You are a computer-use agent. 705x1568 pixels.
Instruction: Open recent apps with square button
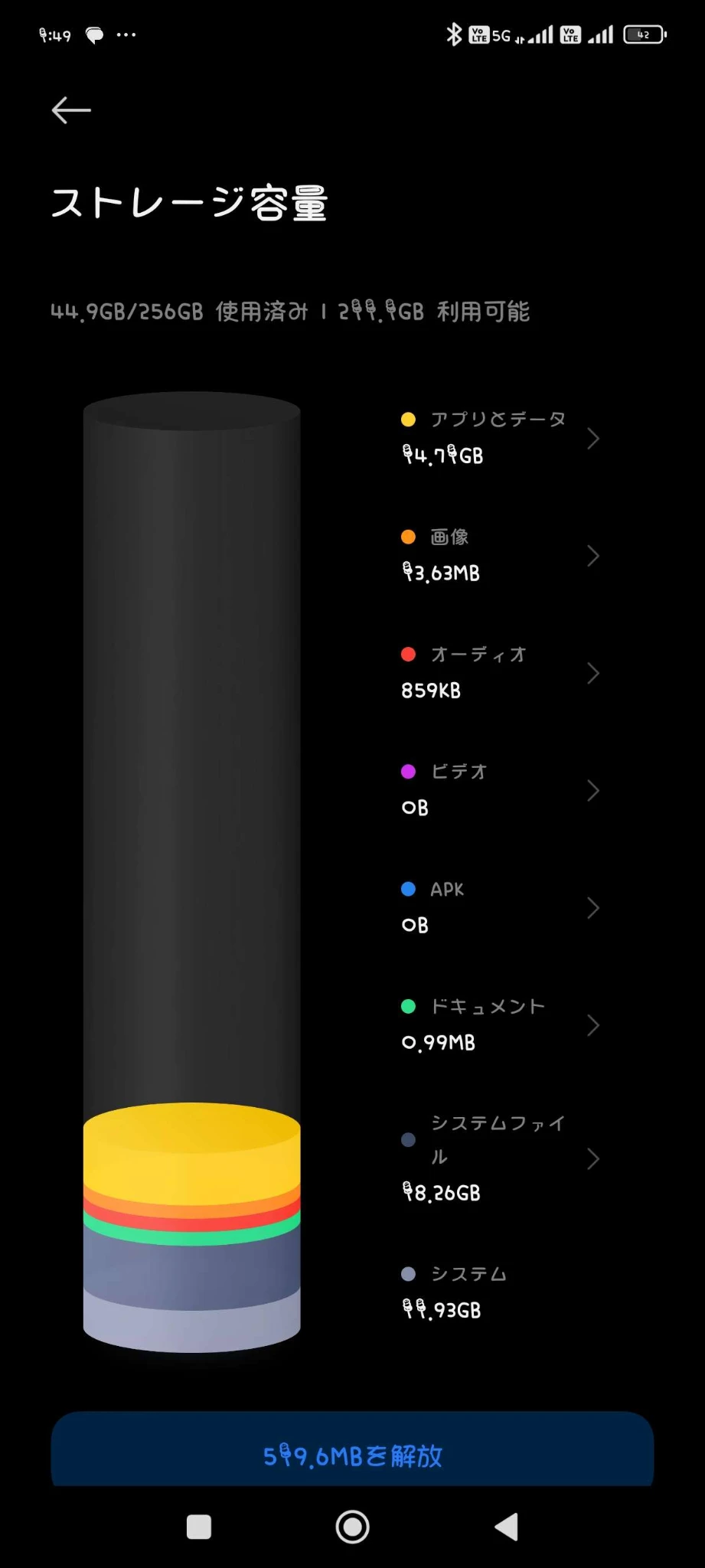[199, 1527]
